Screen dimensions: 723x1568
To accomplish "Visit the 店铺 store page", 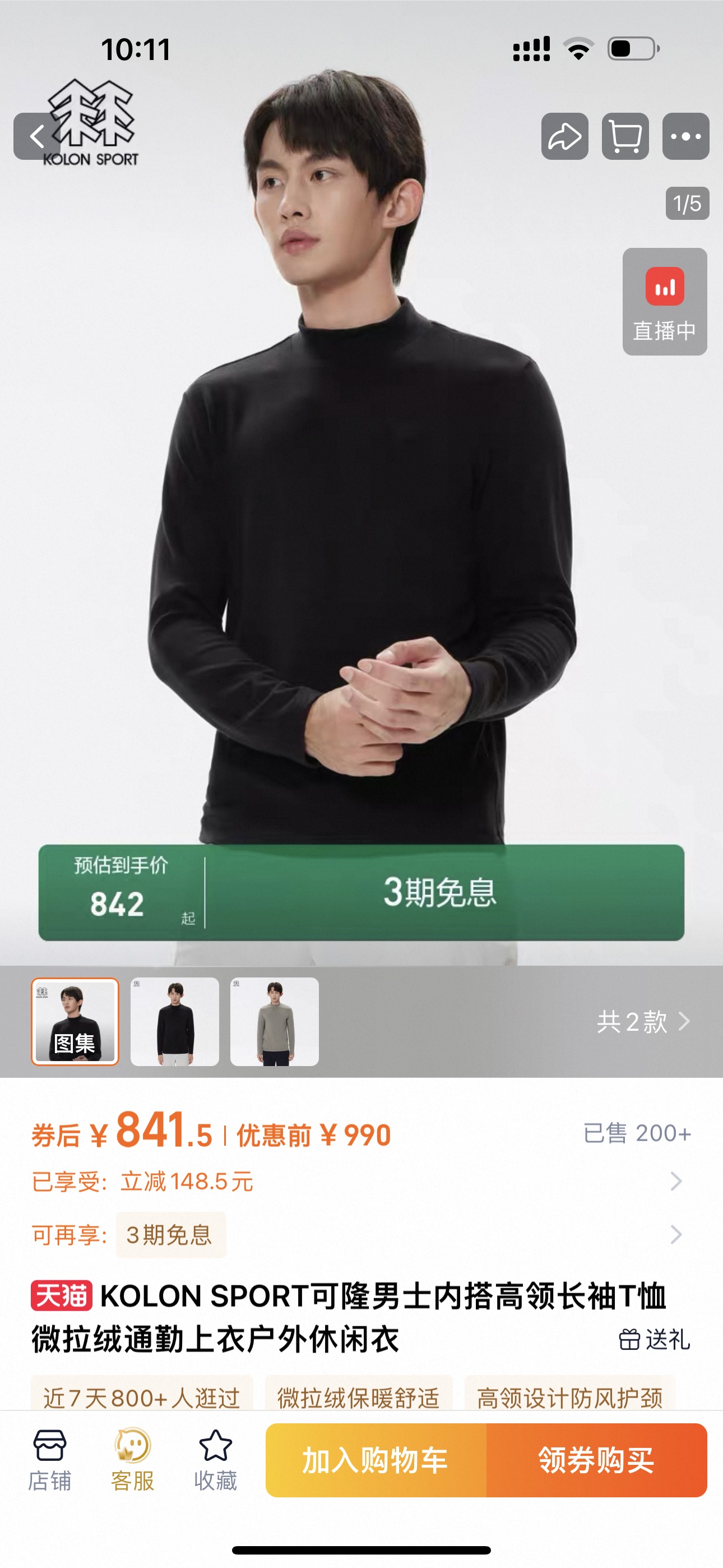I will coord(50,1460).
